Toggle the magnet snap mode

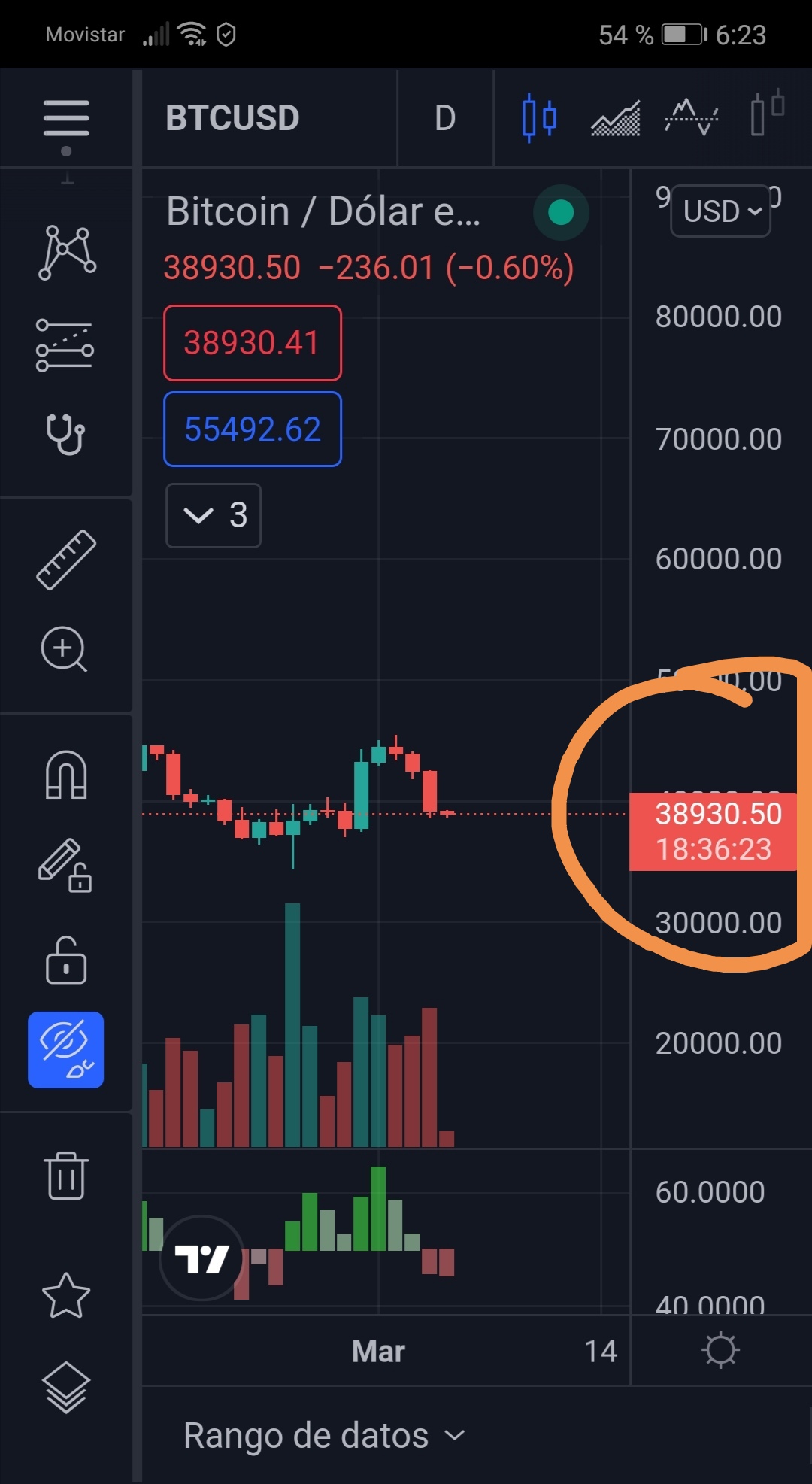point(66,775)
